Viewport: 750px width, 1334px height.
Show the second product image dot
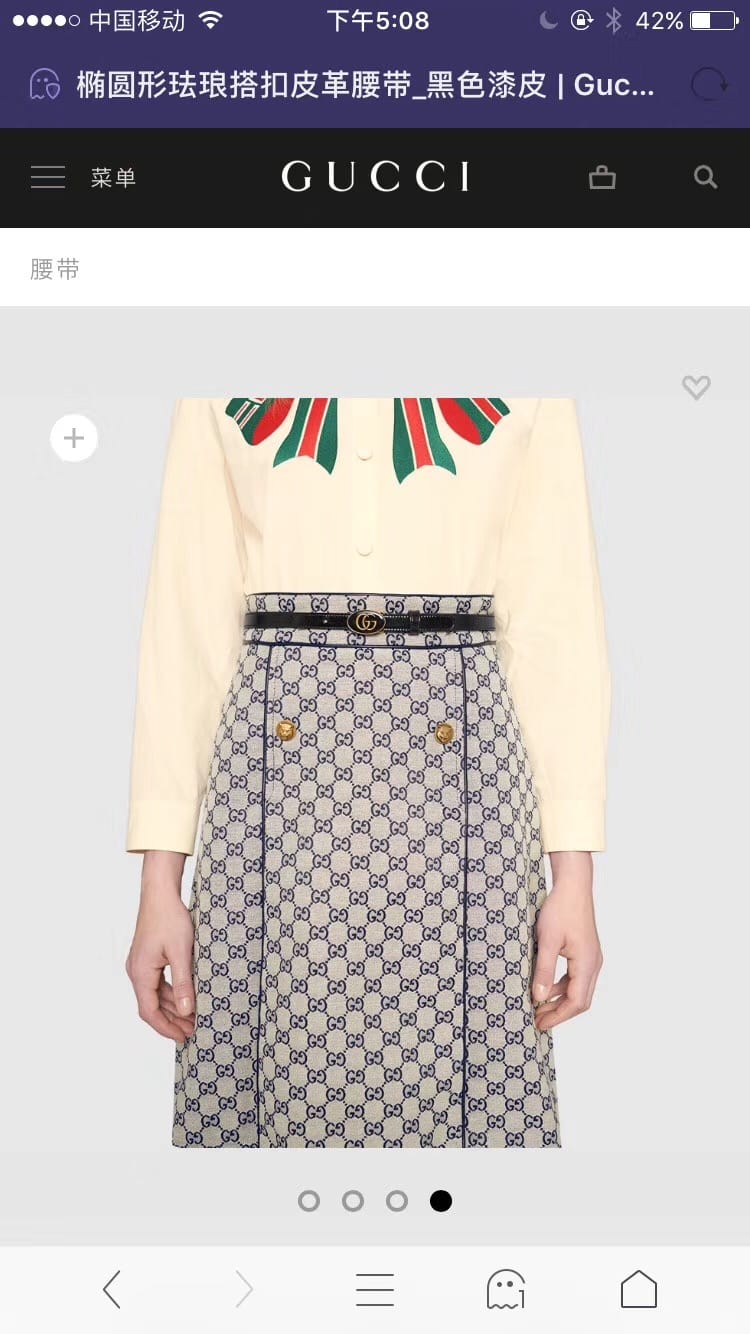pyautogui.click(x=353, y=1201)
